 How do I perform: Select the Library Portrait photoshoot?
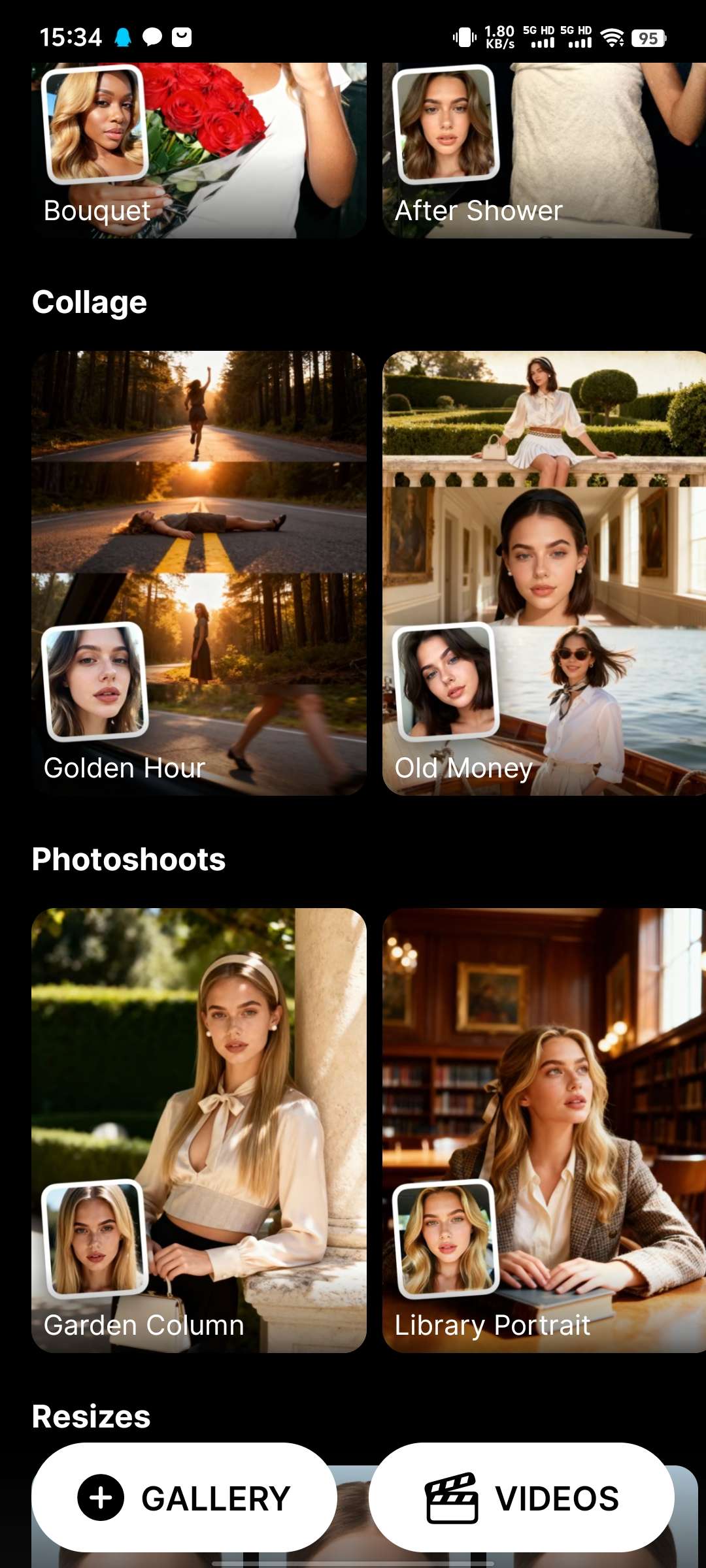[544, 1130]
